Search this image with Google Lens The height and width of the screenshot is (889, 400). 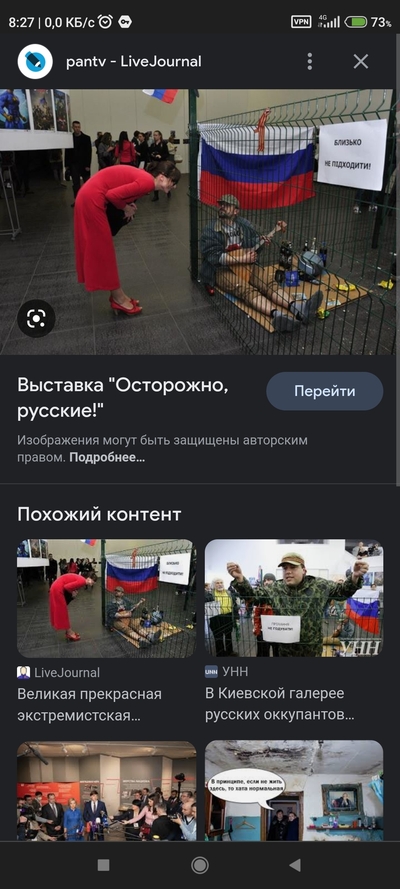[36, 319]
